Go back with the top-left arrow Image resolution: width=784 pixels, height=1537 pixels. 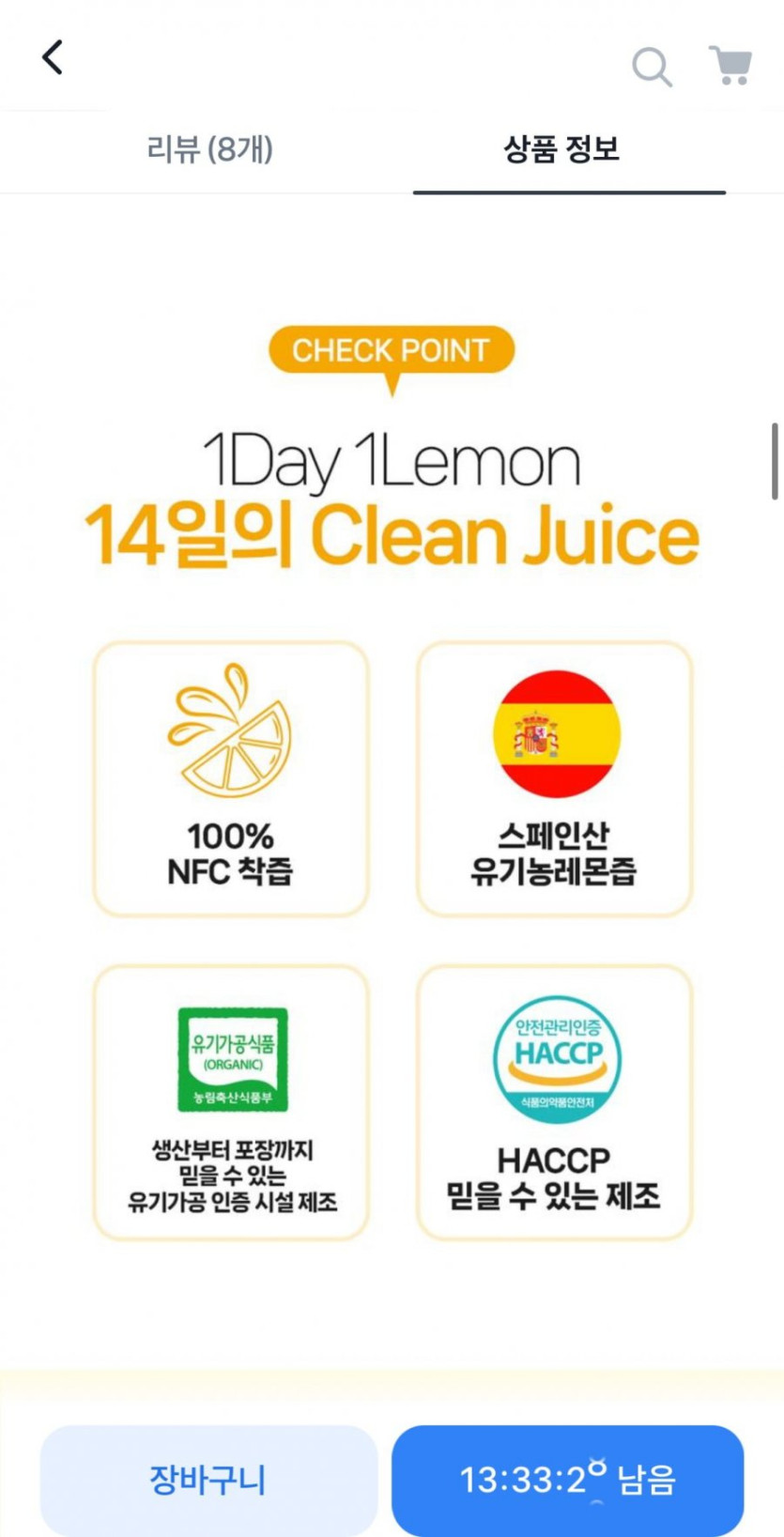pyautogui.click(x=54, y=57)
